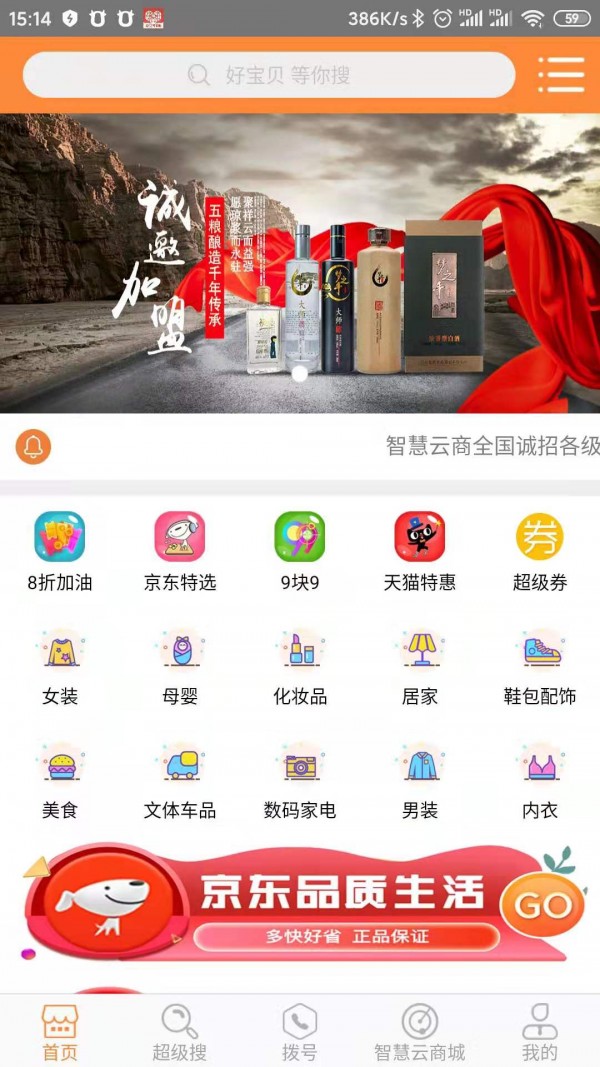View the 数码家电 category
Screen dimensions: 600x1067
300,779
